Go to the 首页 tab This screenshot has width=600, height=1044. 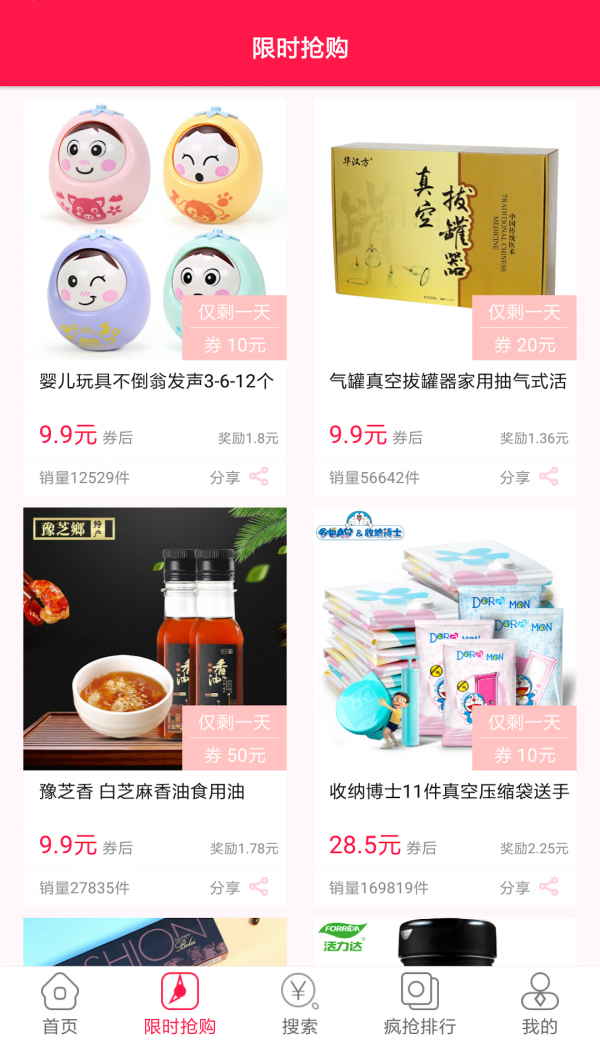(60, 1004)
